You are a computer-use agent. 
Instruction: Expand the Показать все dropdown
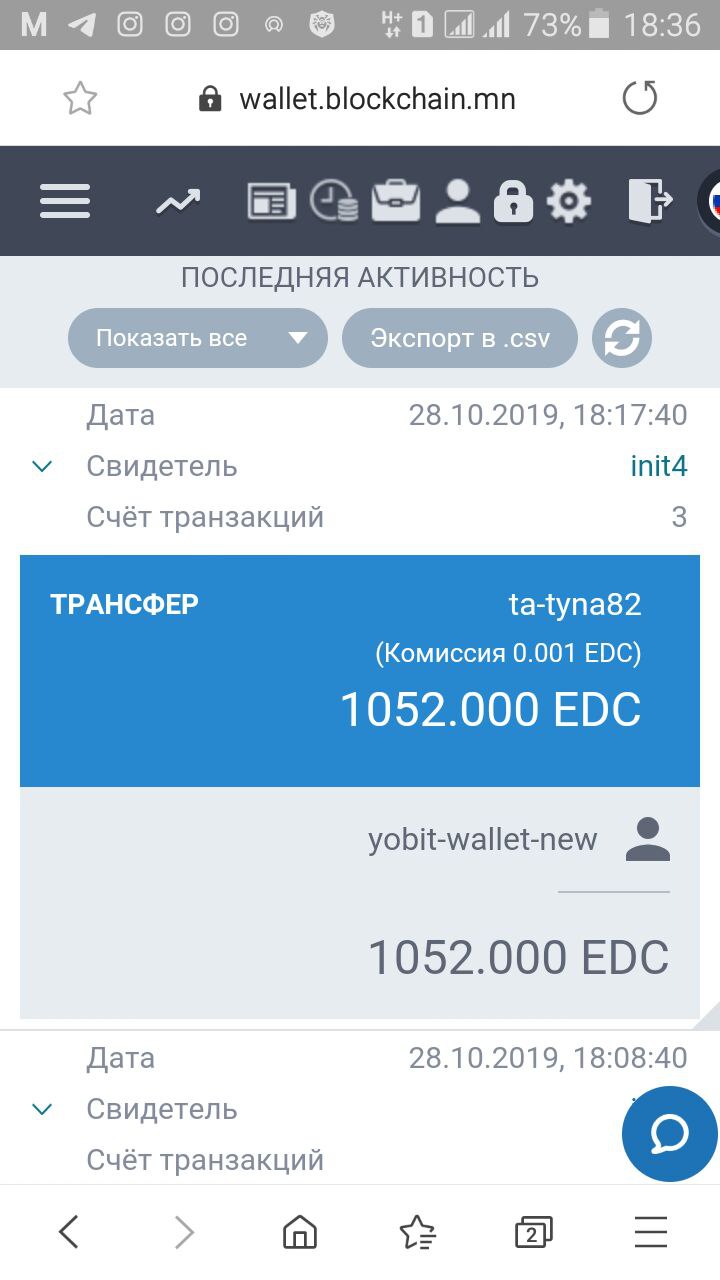pyautogui.click(x=198, y=338)
